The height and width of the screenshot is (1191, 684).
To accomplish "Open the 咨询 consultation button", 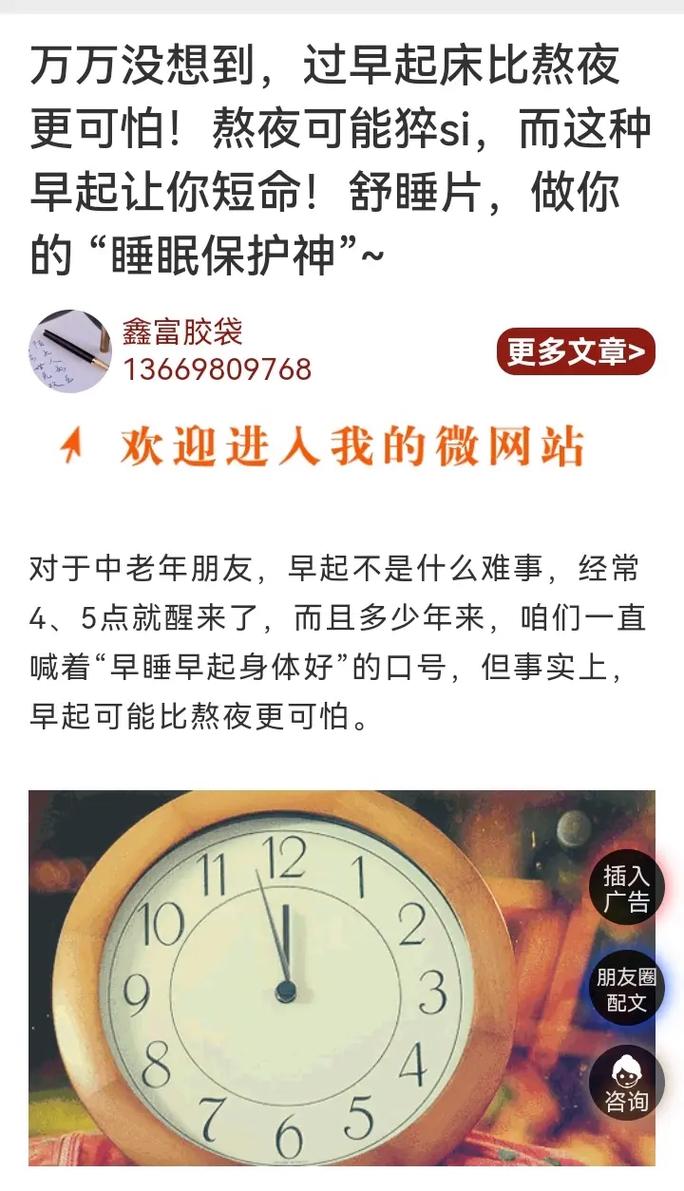I will (626, 1084).
